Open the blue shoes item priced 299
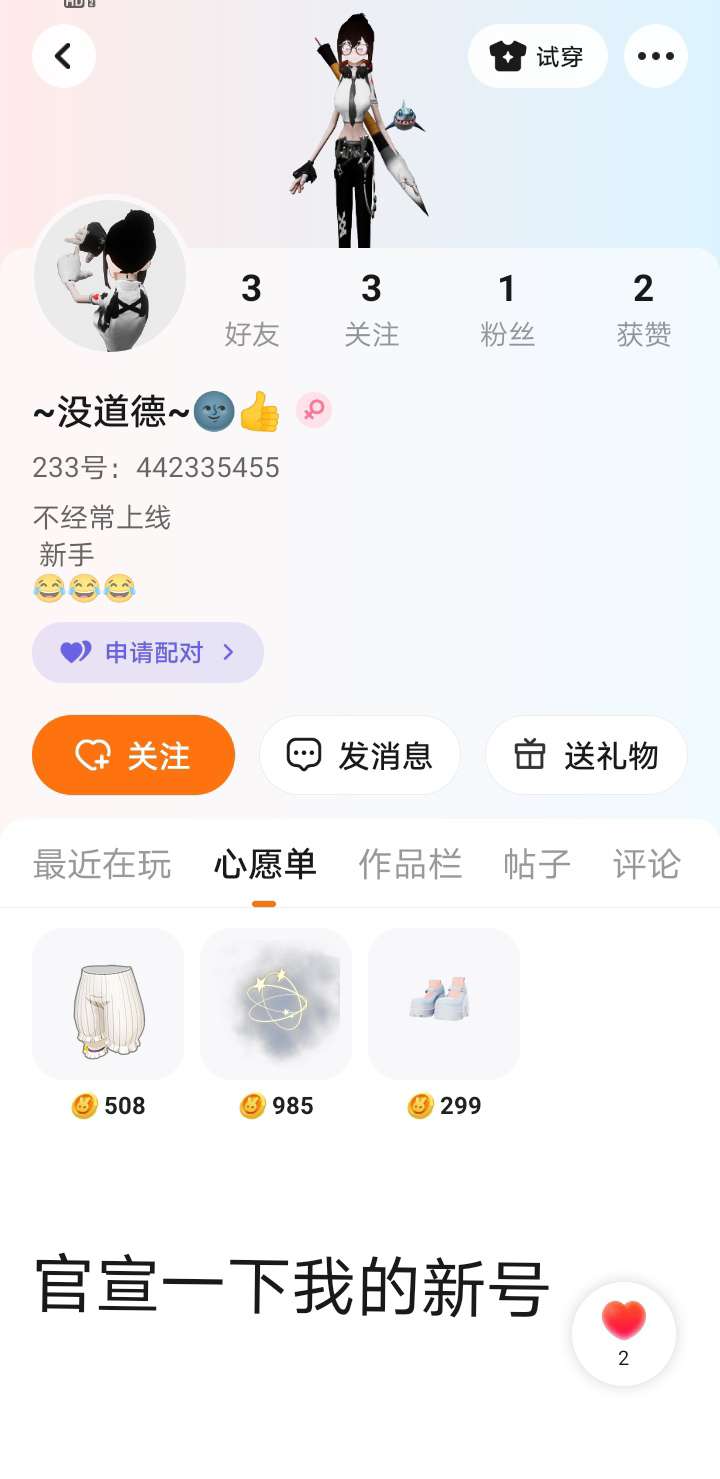This screenshot has width=720, height=1479. [x=444, y=1004]
